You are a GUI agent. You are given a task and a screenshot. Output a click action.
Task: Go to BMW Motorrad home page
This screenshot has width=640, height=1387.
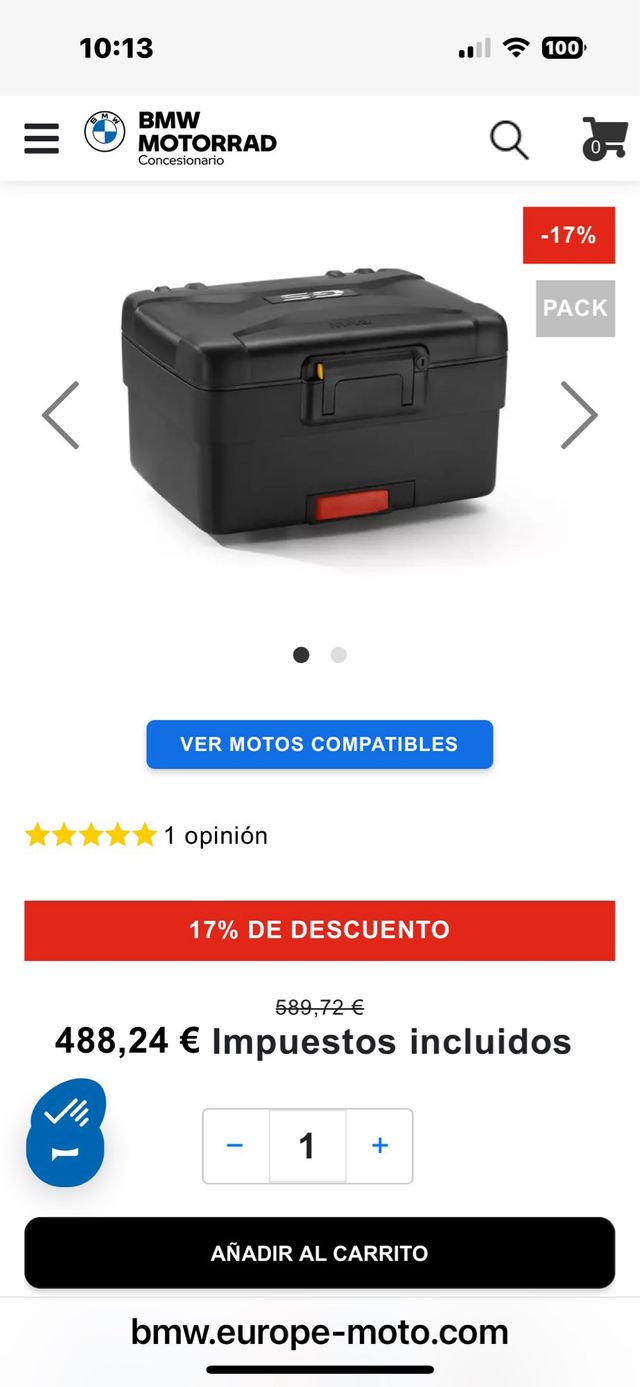click(181, 138)
